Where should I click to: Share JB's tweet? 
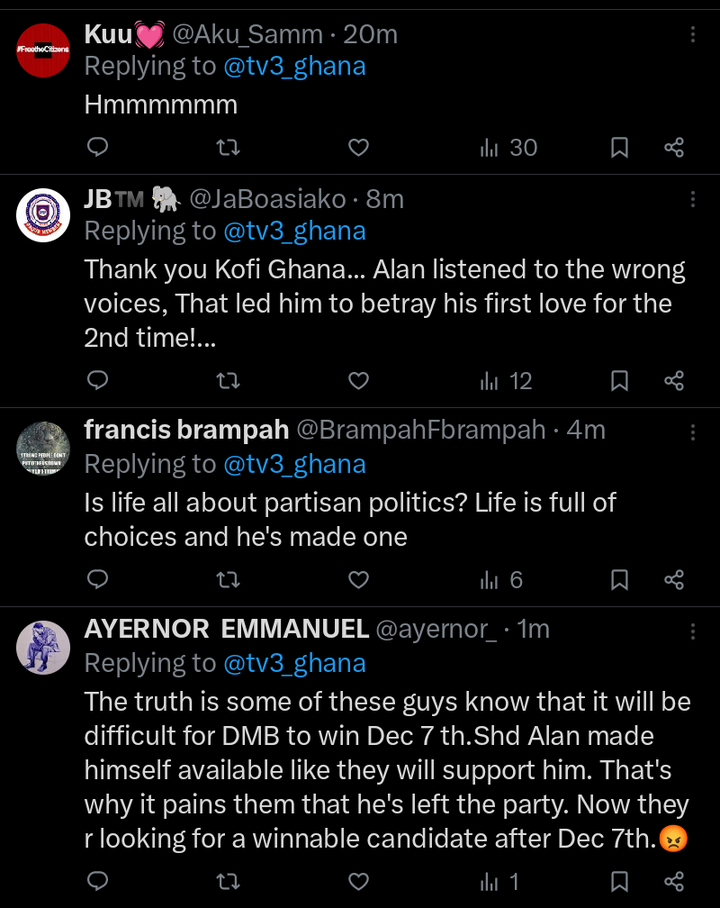tap(674, 381)
